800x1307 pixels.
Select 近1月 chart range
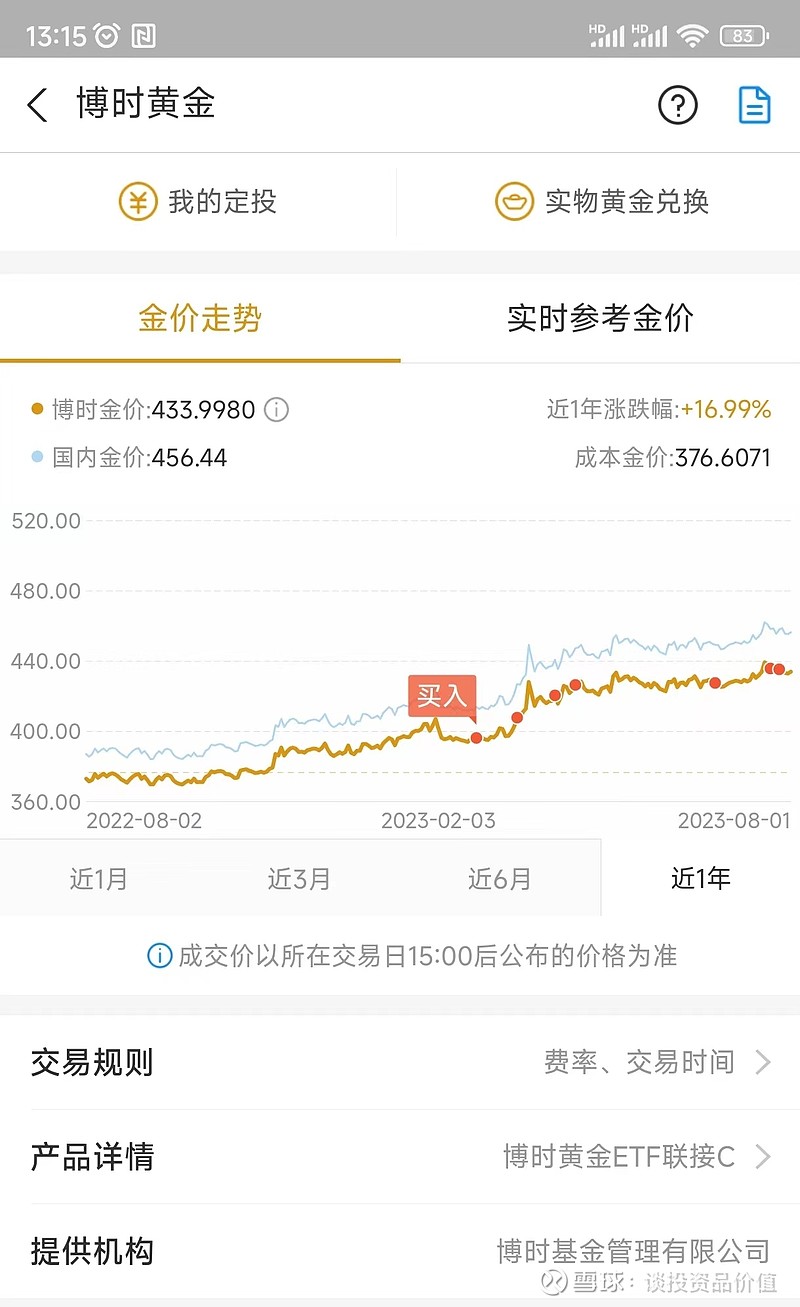[x=99, y=879]
